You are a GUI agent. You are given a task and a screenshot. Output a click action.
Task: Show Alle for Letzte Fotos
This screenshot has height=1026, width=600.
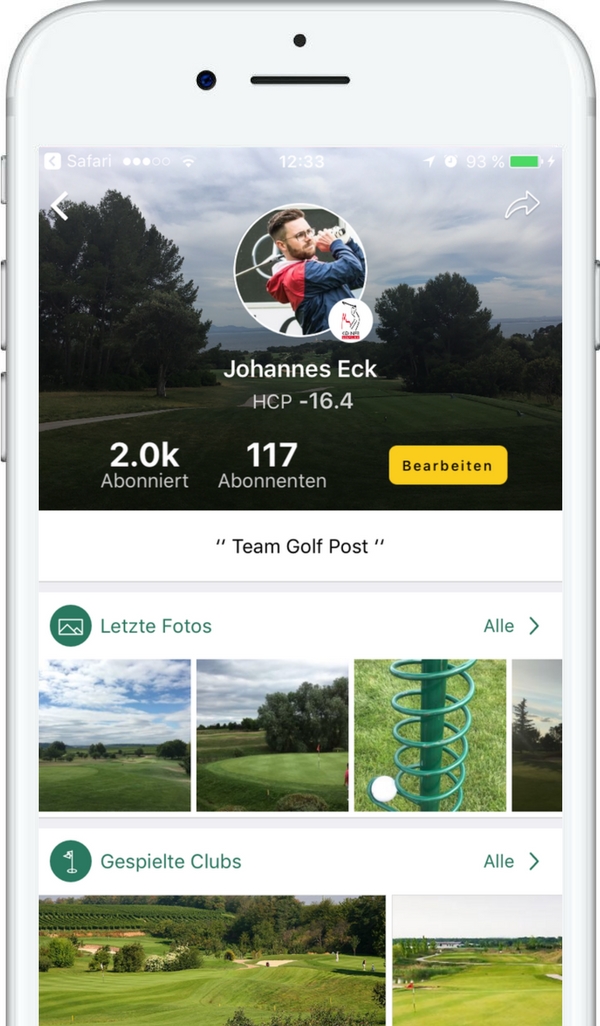(x=512, y=626)
